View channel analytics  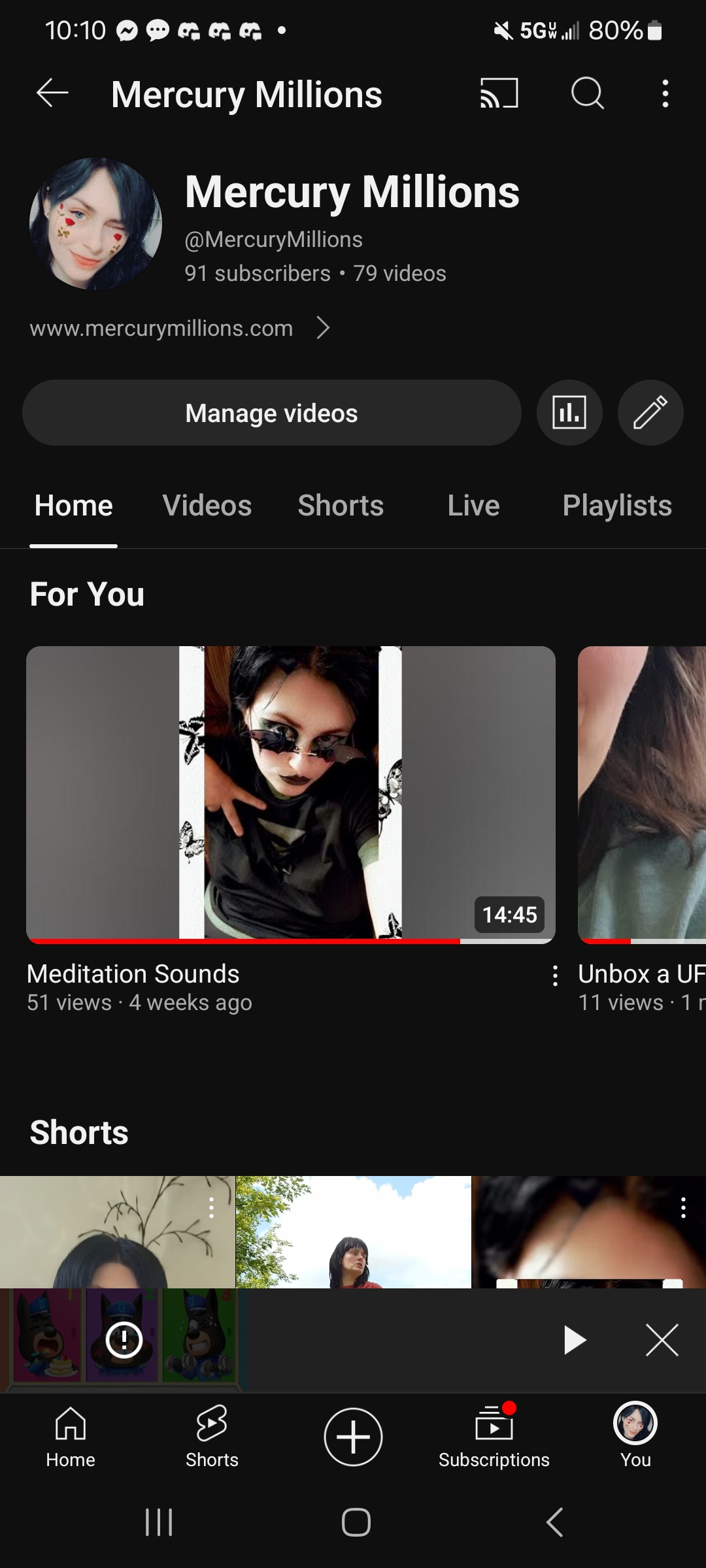569,413
